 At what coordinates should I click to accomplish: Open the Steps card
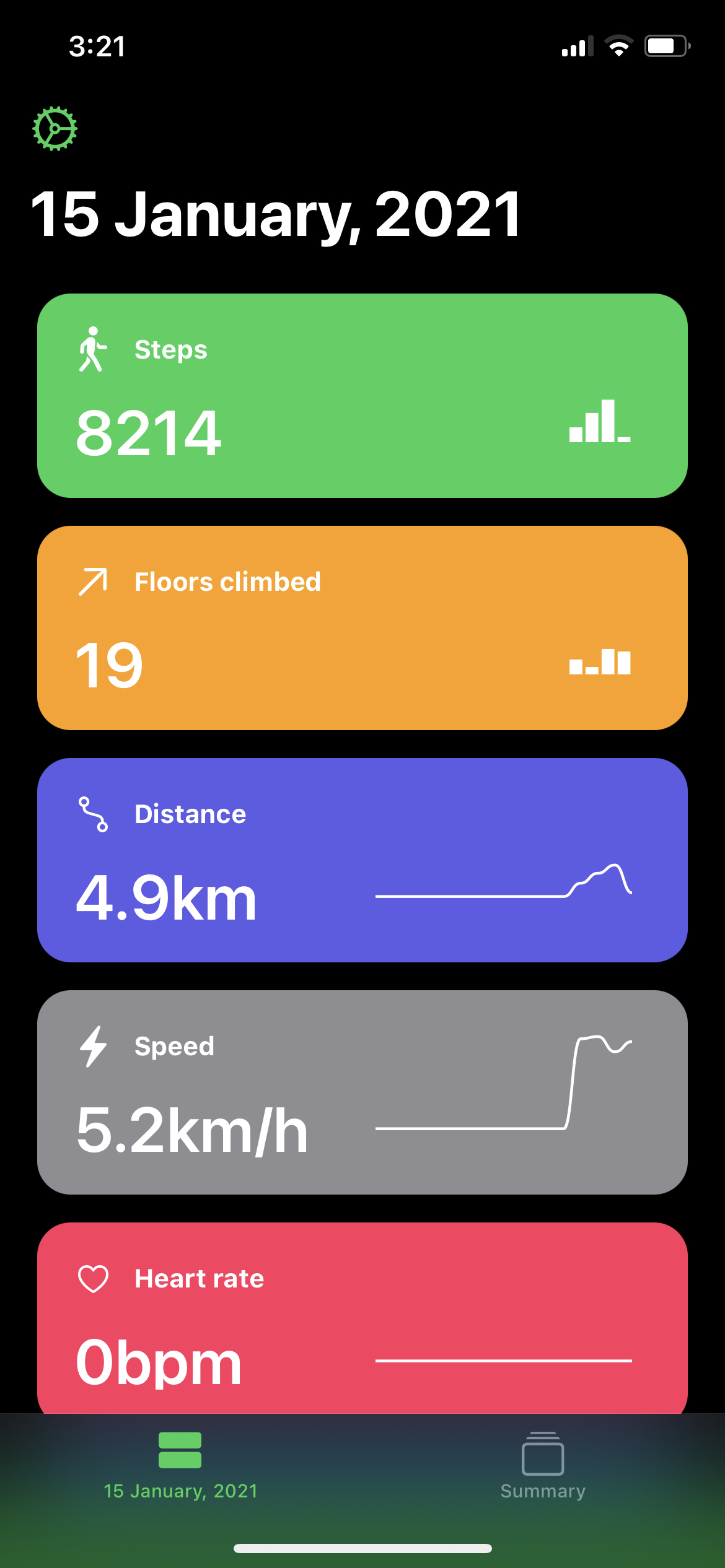click(362, 396)
